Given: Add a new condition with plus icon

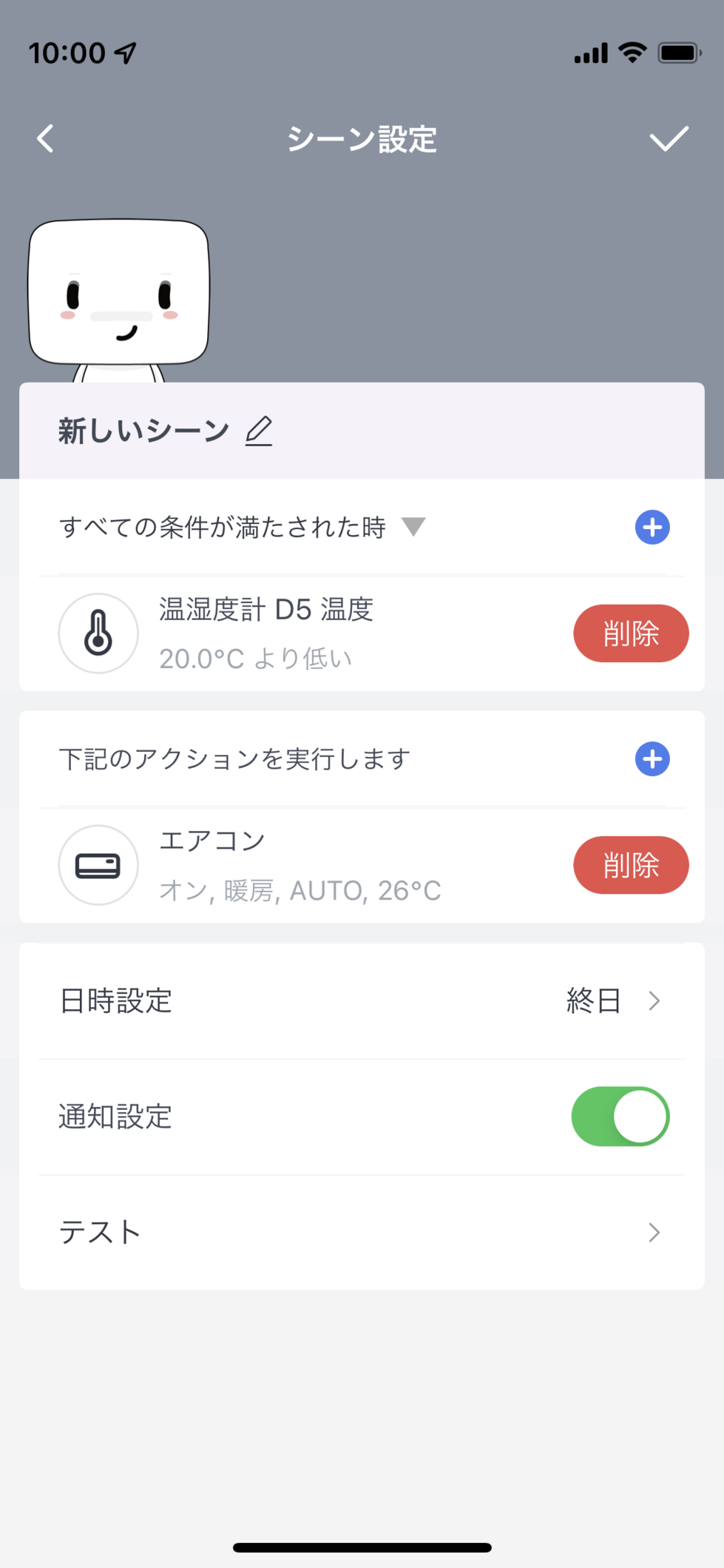Looking at the screenshot, I should (x=652, y=527).
